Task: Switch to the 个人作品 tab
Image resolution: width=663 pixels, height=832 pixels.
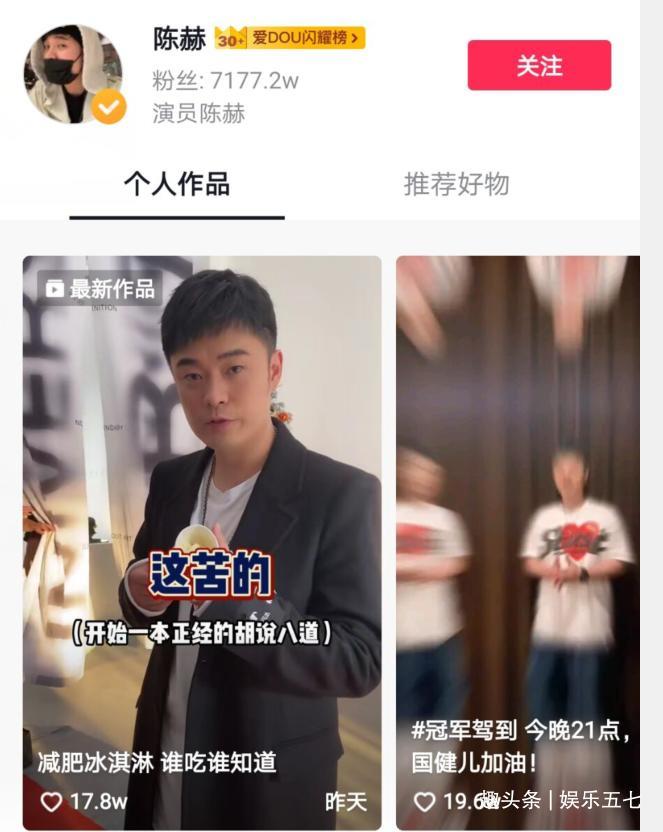Action: click(177, 185)
